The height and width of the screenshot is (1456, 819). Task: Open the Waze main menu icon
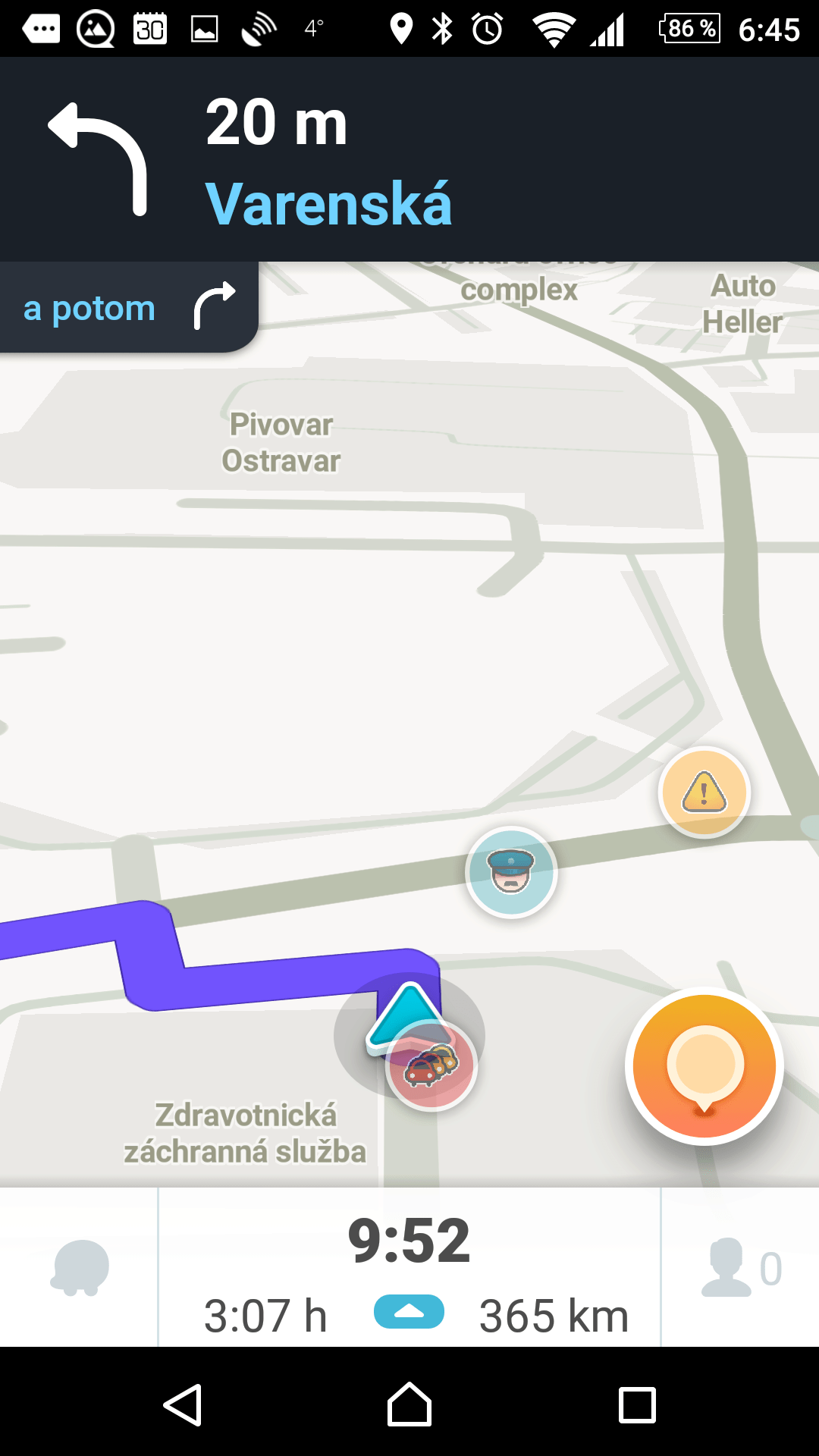80,1268
